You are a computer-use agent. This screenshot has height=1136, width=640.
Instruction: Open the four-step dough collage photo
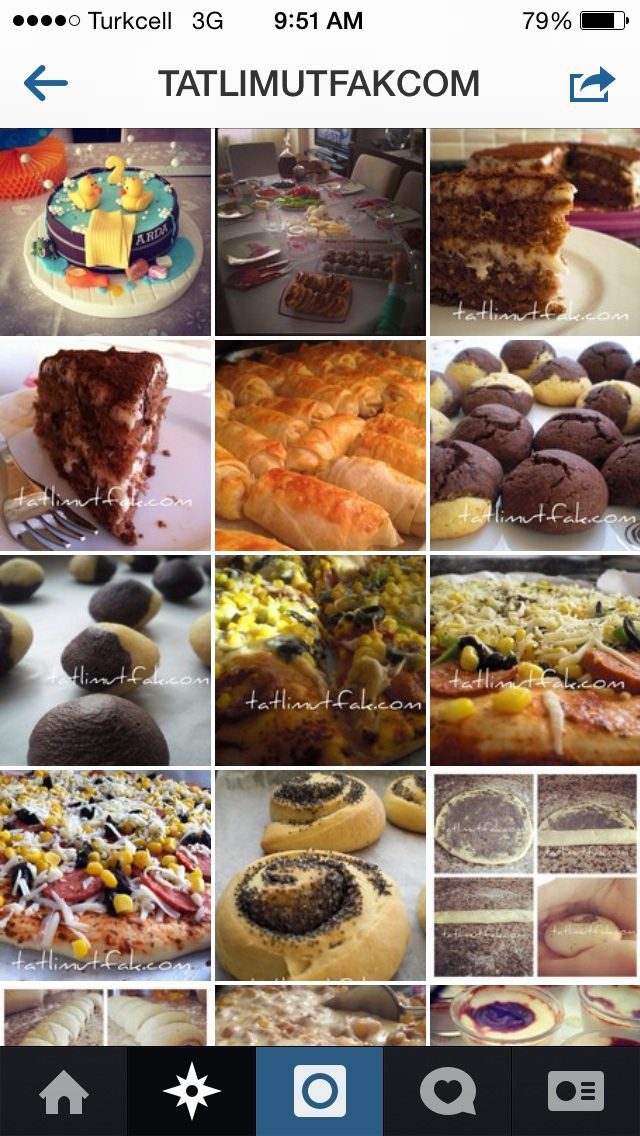pyautogui.click(x=535, y=876)
